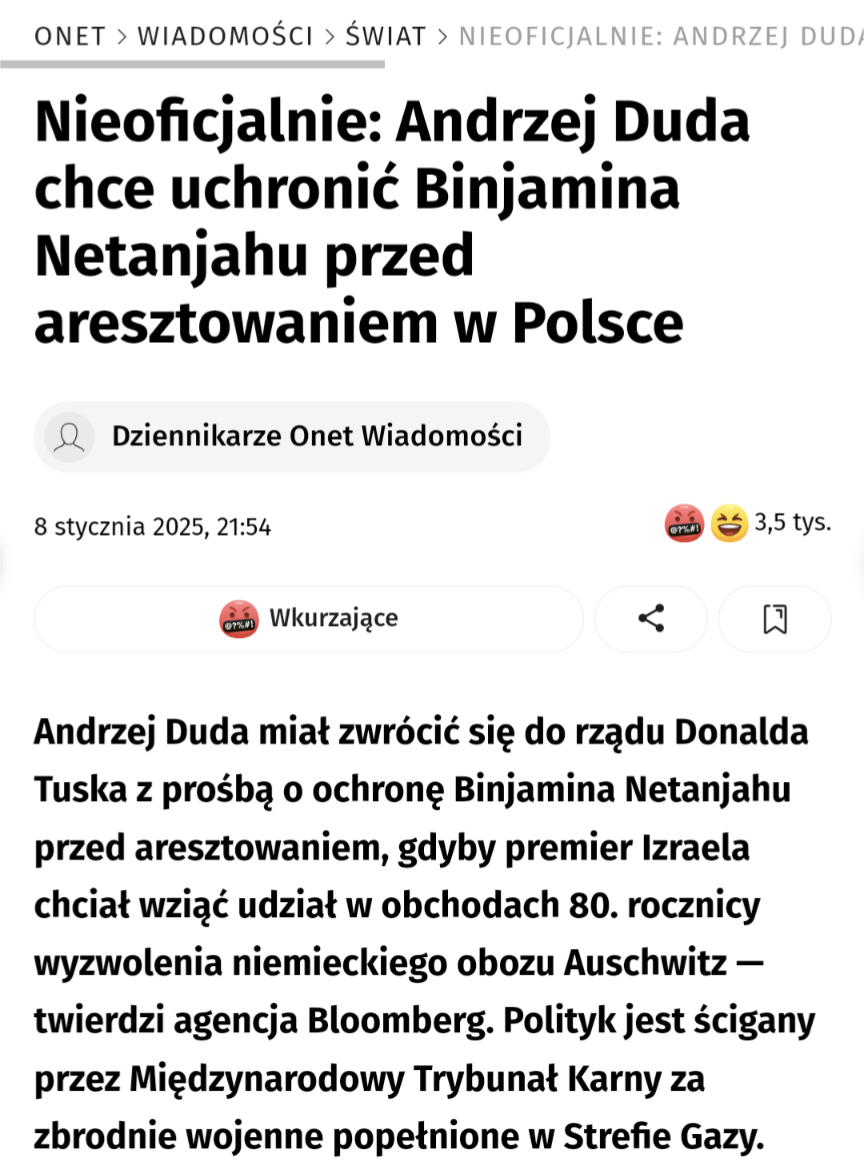Open the ŚWIAT breadcrumb category
This screenshot has width=864, height=1172.
[385, 37]
